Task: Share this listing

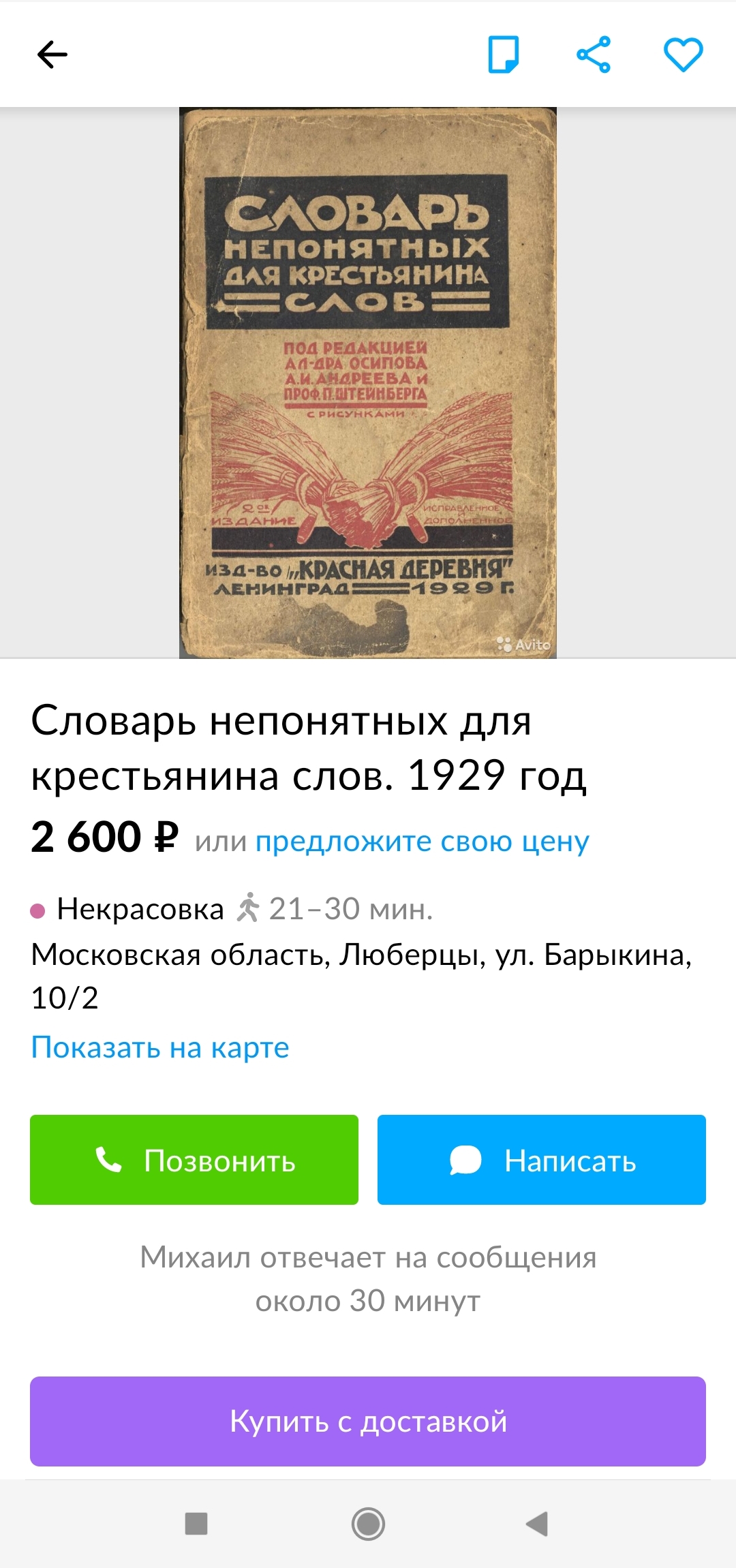Action: click(594, 55)
